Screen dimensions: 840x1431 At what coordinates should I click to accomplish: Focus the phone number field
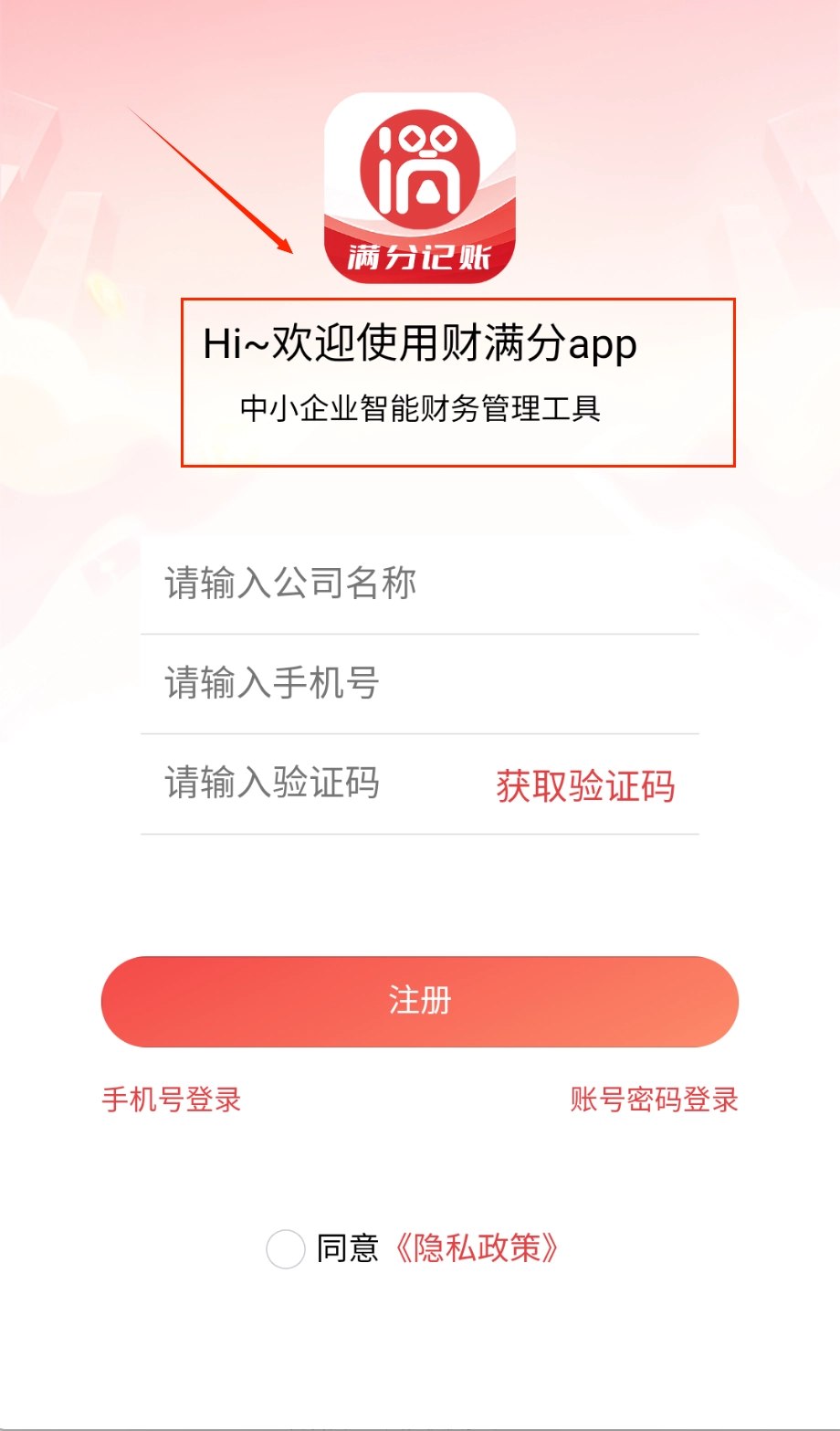pos(418,683)
